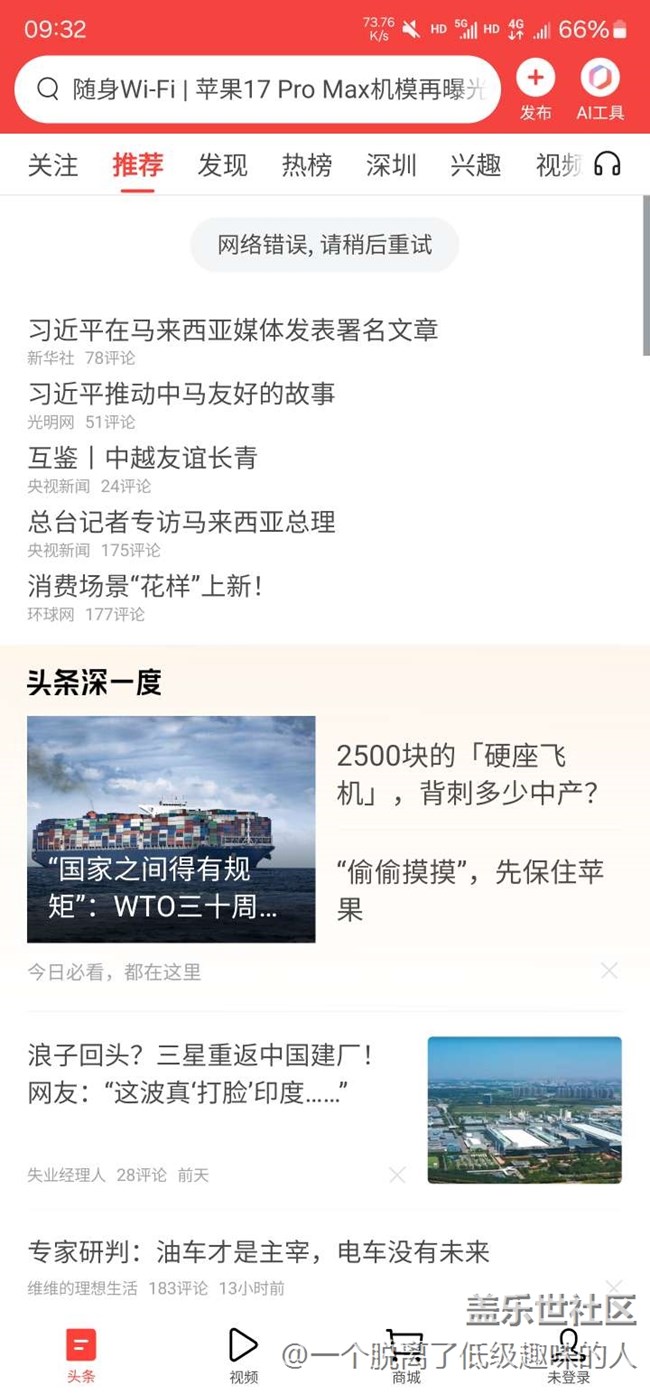Switch to the 关注 tab

click(53, 165)
